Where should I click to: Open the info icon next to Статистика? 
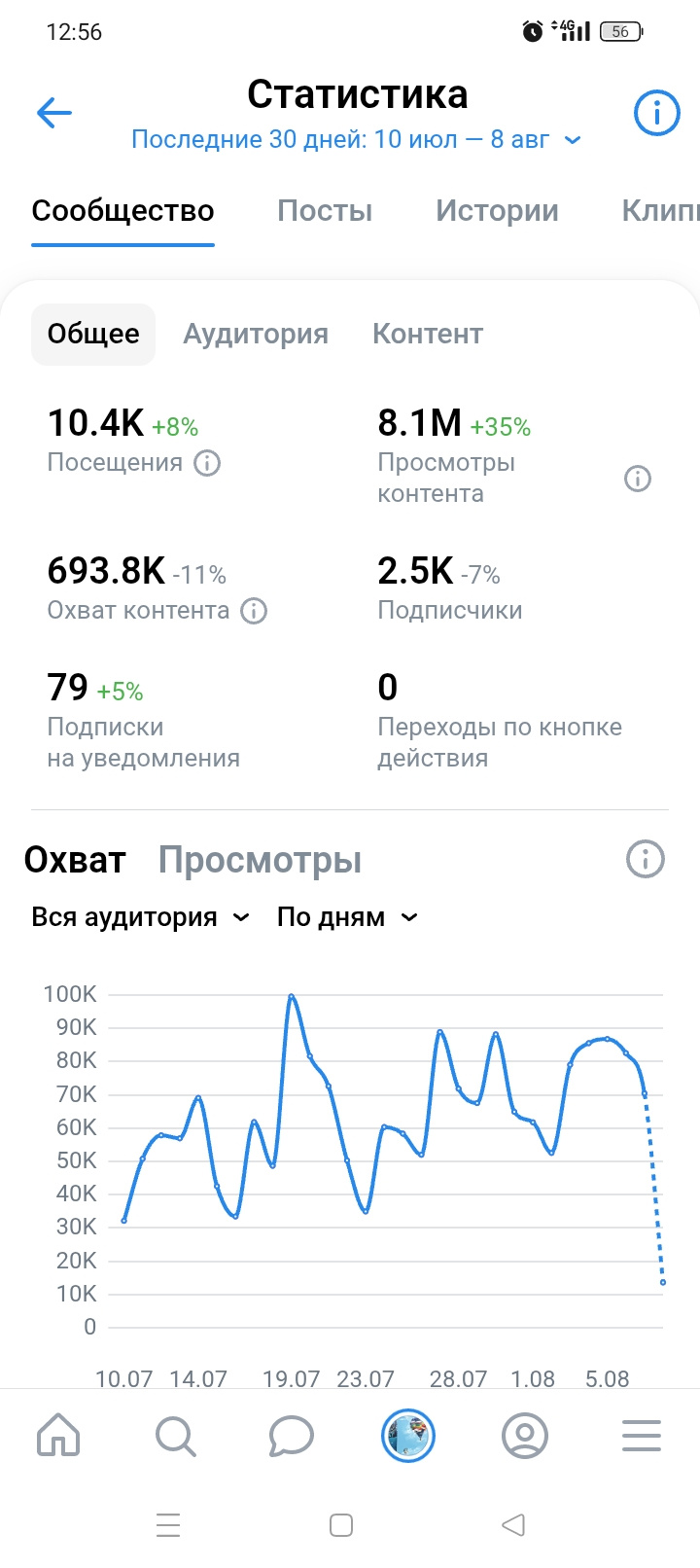(656, 114)
